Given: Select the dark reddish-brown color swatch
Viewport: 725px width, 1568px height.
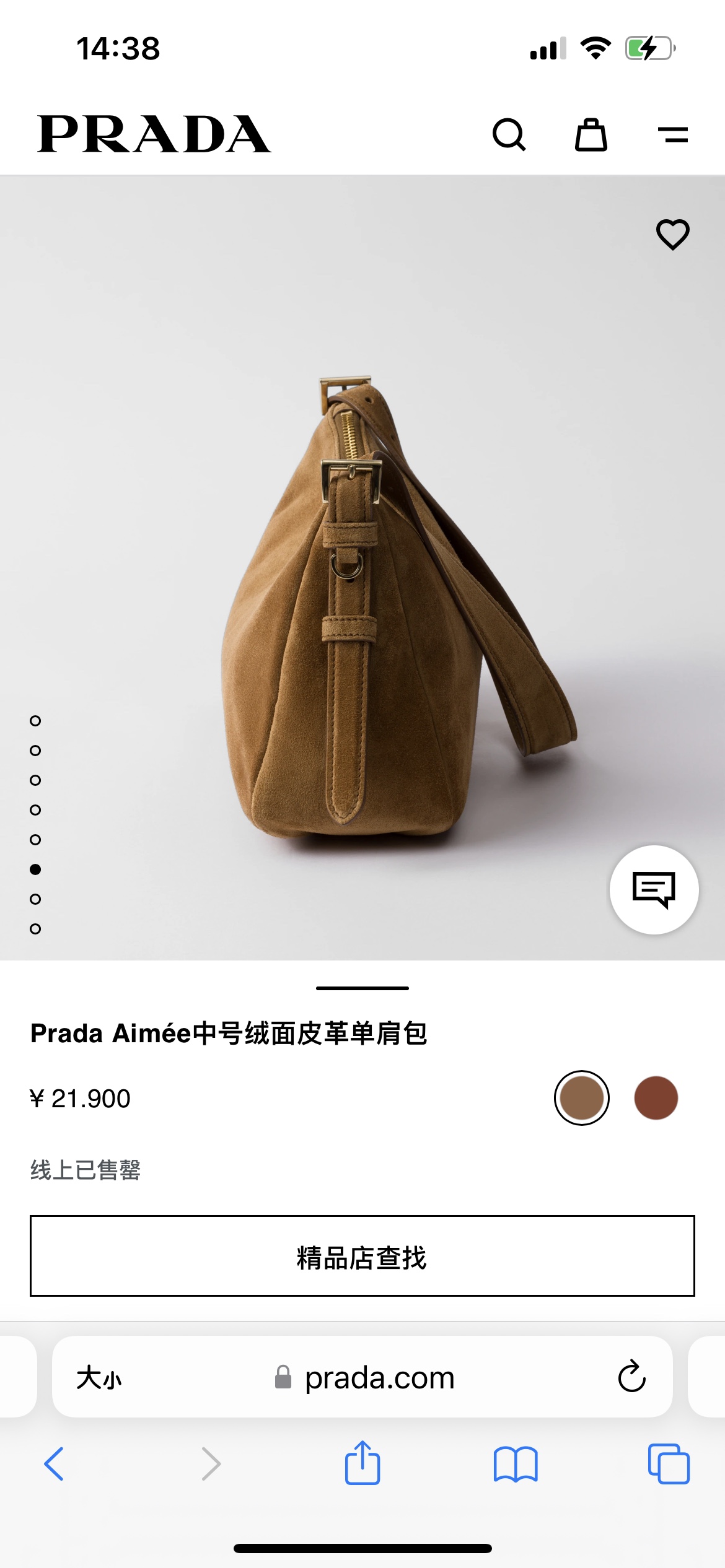Looking at the screenshot, I should (656, 1098).
